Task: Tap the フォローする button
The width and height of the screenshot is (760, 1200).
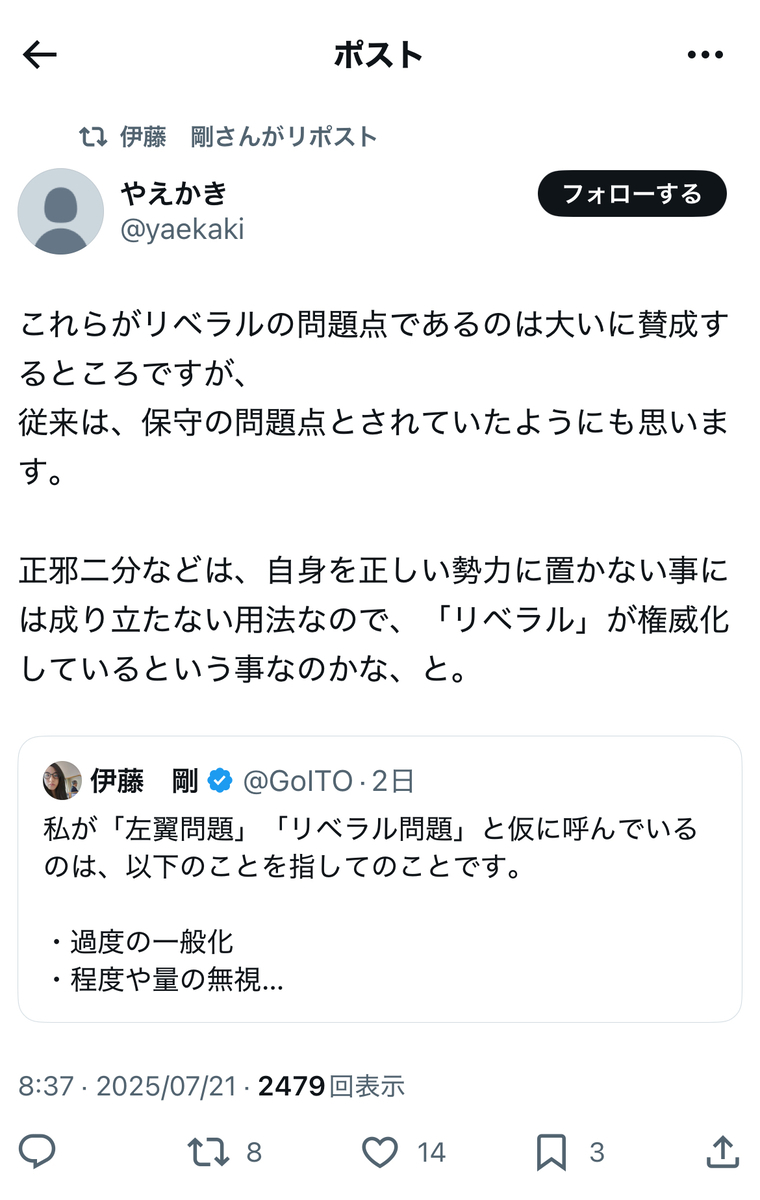Action: click(632, 193)
